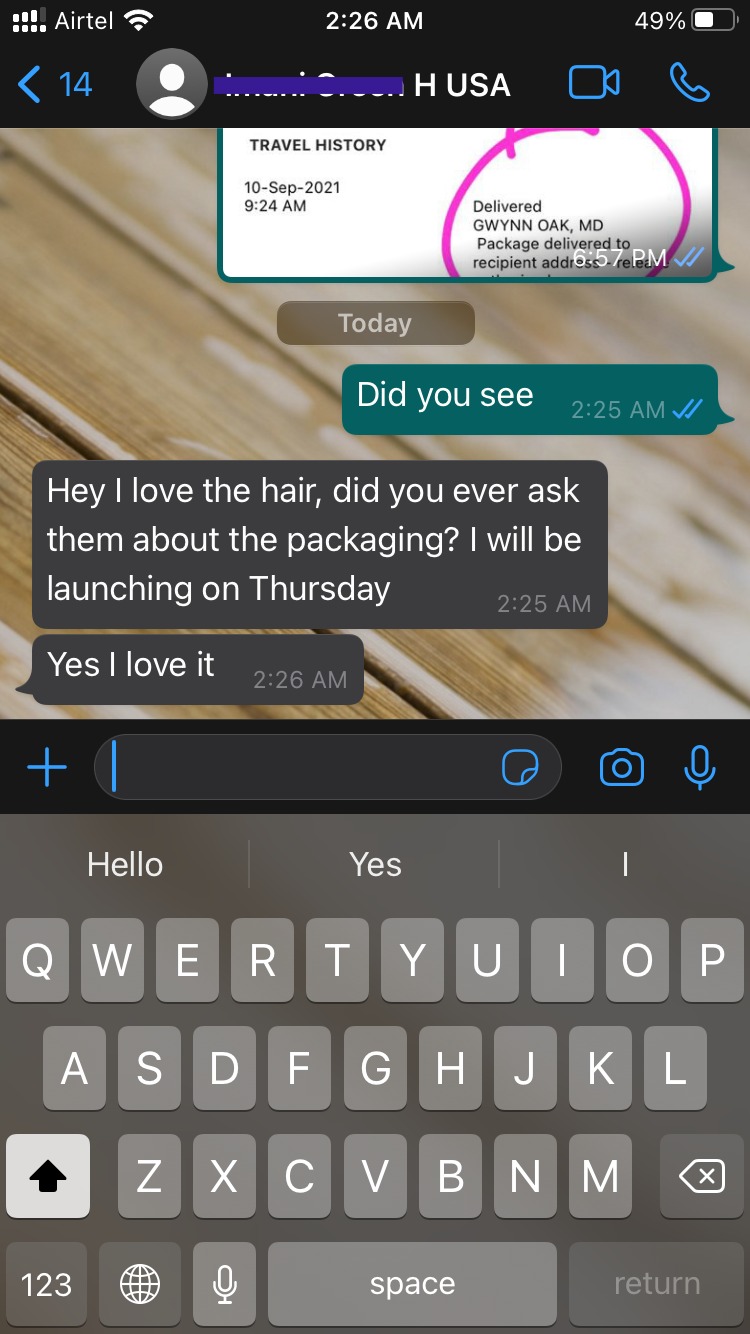Tap the voice message microphone
The width and height of the screenshot is (750, 1334).
click(x=699, y=768)
